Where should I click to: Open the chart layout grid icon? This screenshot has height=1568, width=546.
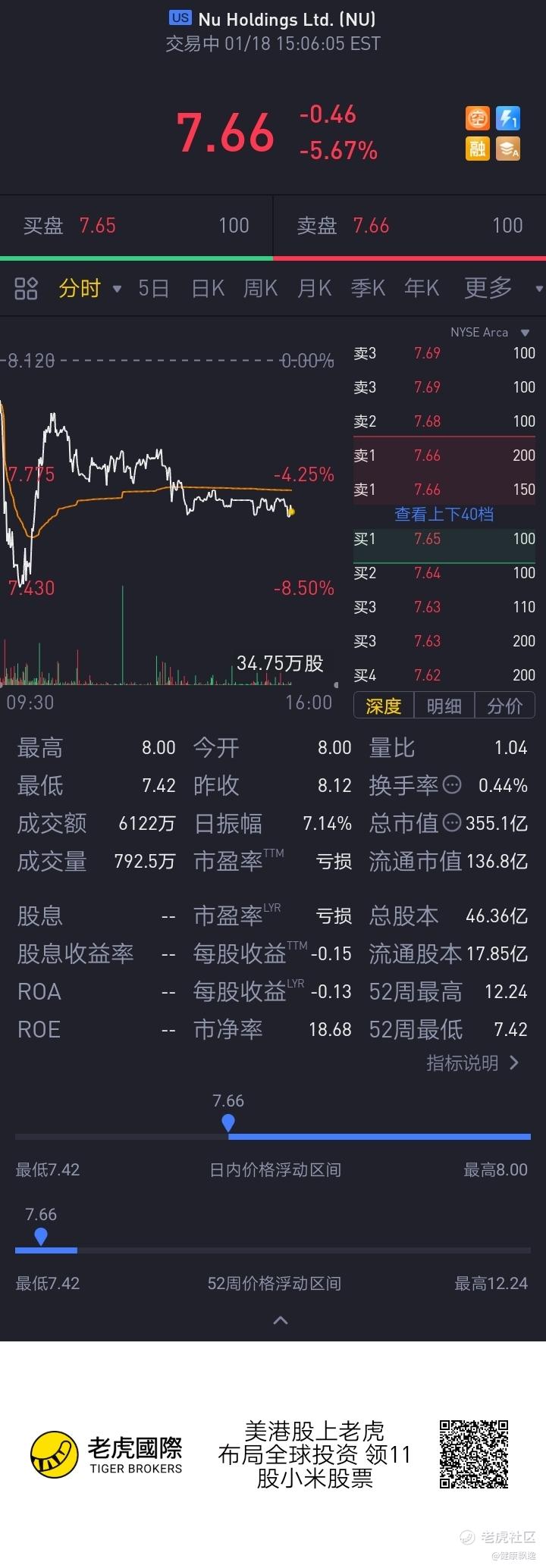(26, 288)
